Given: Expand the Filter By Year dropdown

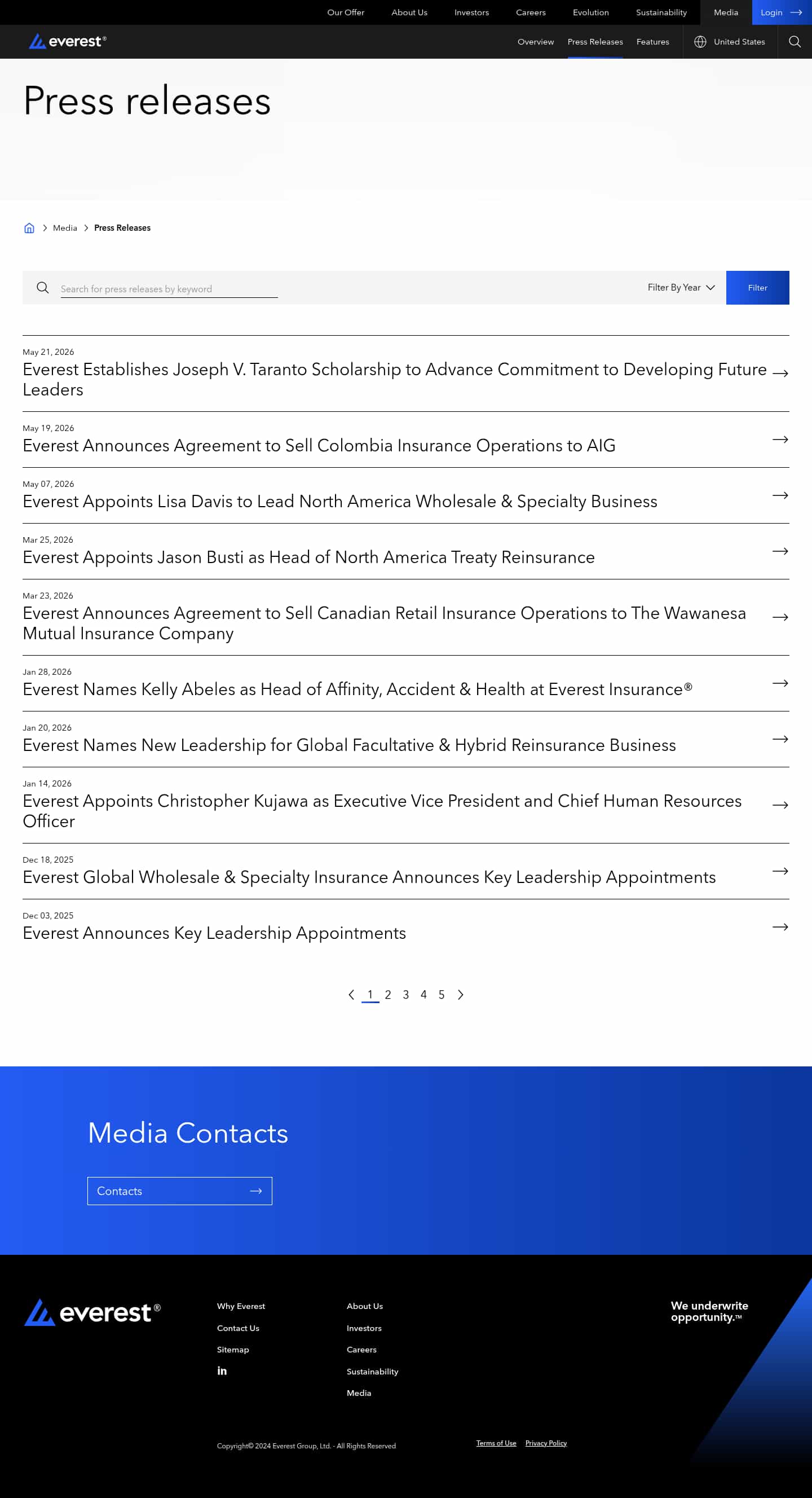Looking at the screenshot, I should pyautogui.click(x=681, y=287).
